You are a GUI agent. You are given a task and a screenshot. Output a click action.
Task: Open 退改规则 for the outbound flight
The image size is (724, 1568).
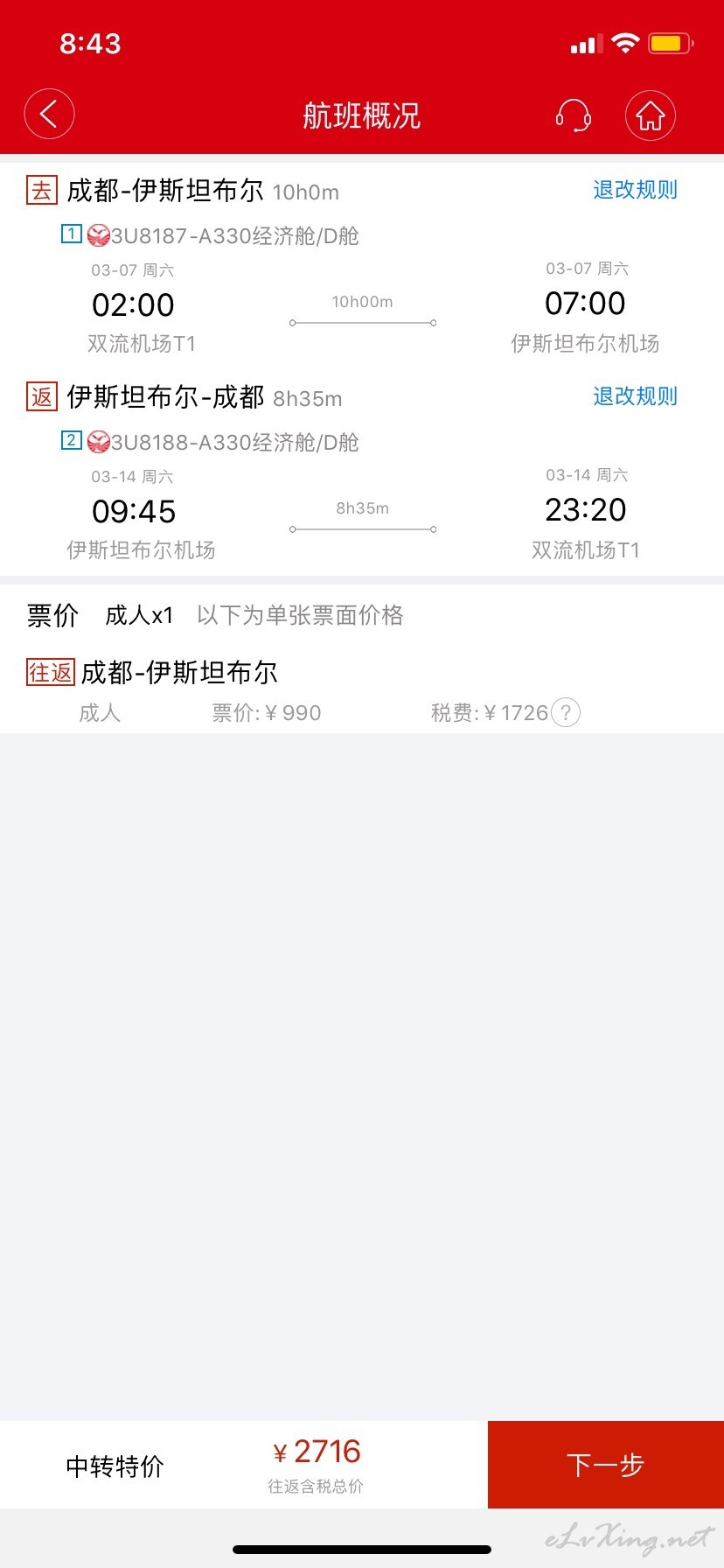pos(635,190)
